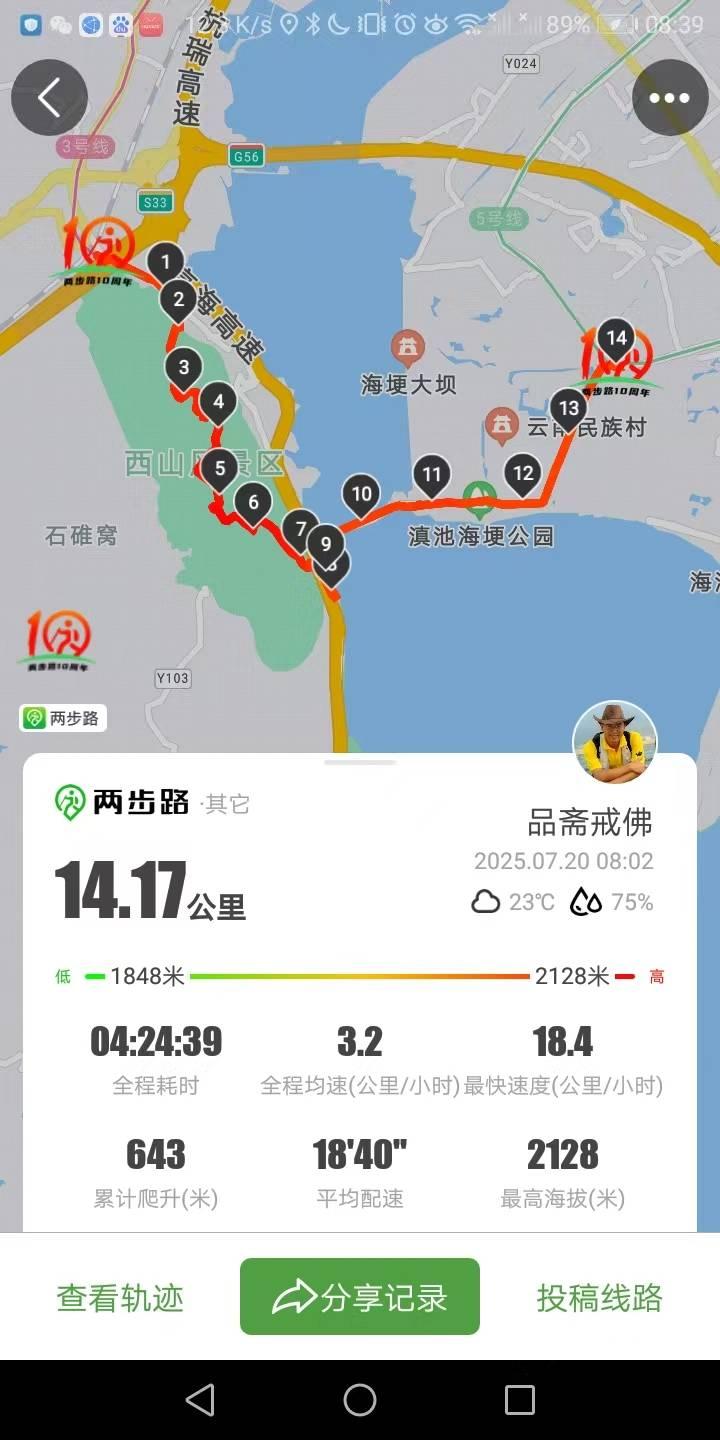This screenshot has height=1440, width=720.
Task: Go back using the top-left arrow
Action: pyautogui.click(x=49, y=98)
